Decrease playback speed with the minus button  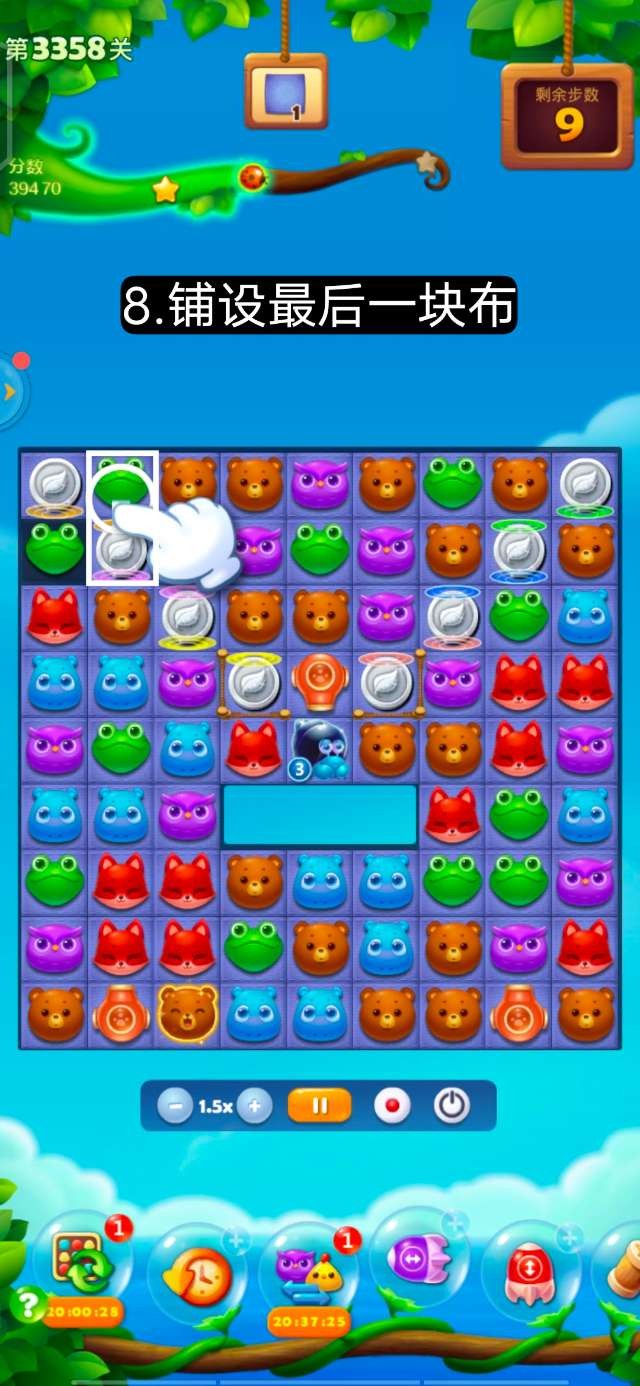(x=176, y=1106)
